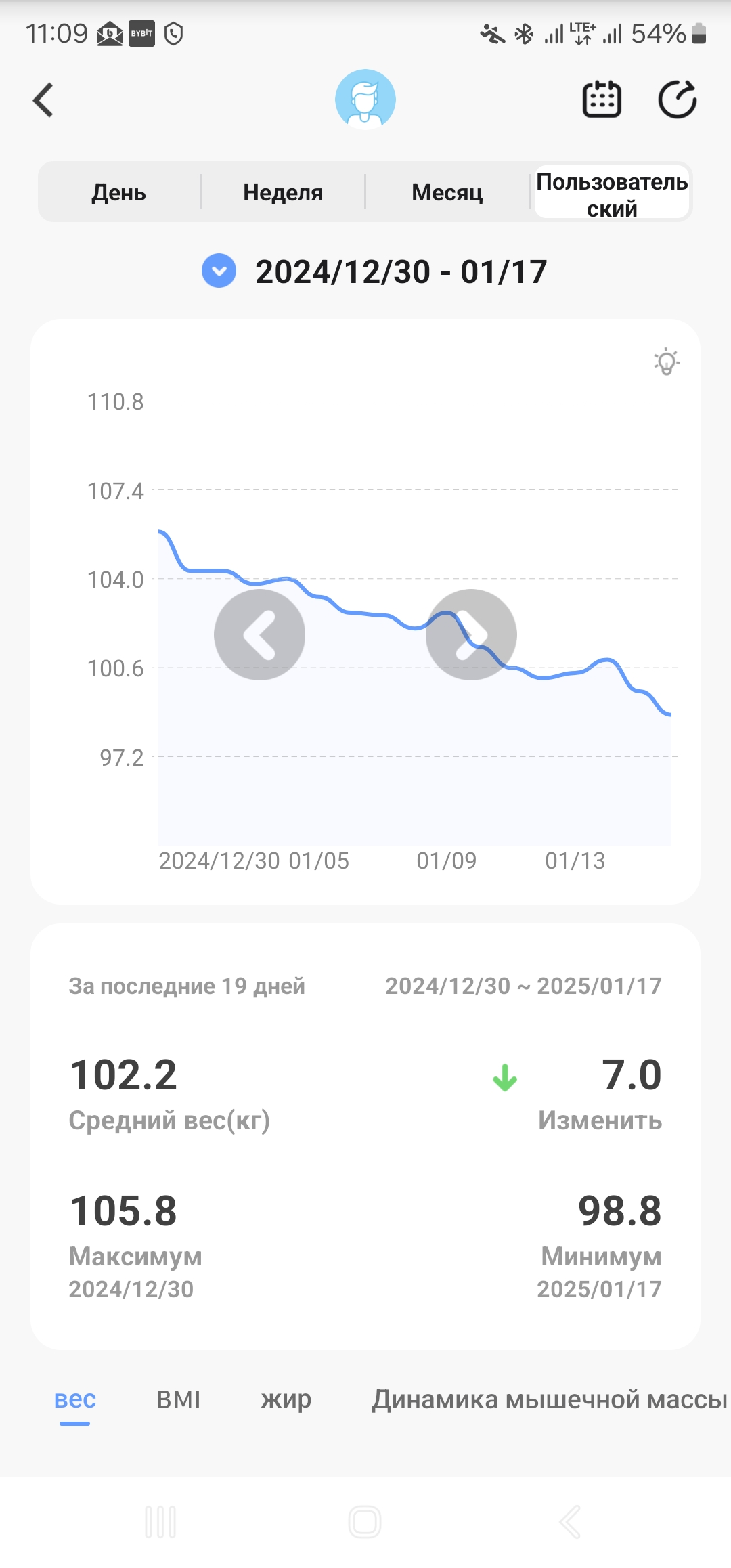Viewport: 731px width, 1568px height.
Task: Switch to the Месяц tab
Action: tap(447, 192)
